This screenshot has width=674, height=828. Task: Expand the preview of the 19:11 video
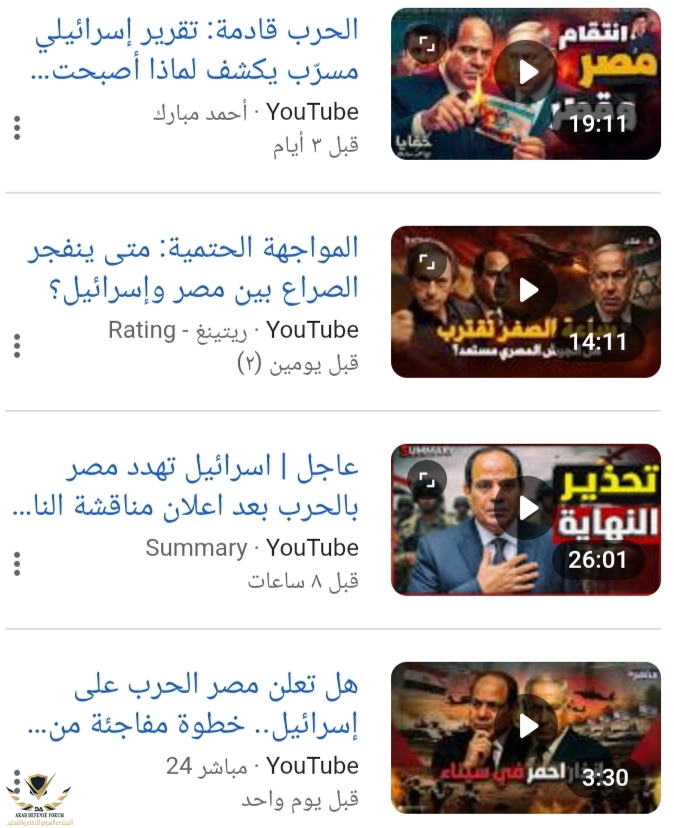tap(427, 44)
